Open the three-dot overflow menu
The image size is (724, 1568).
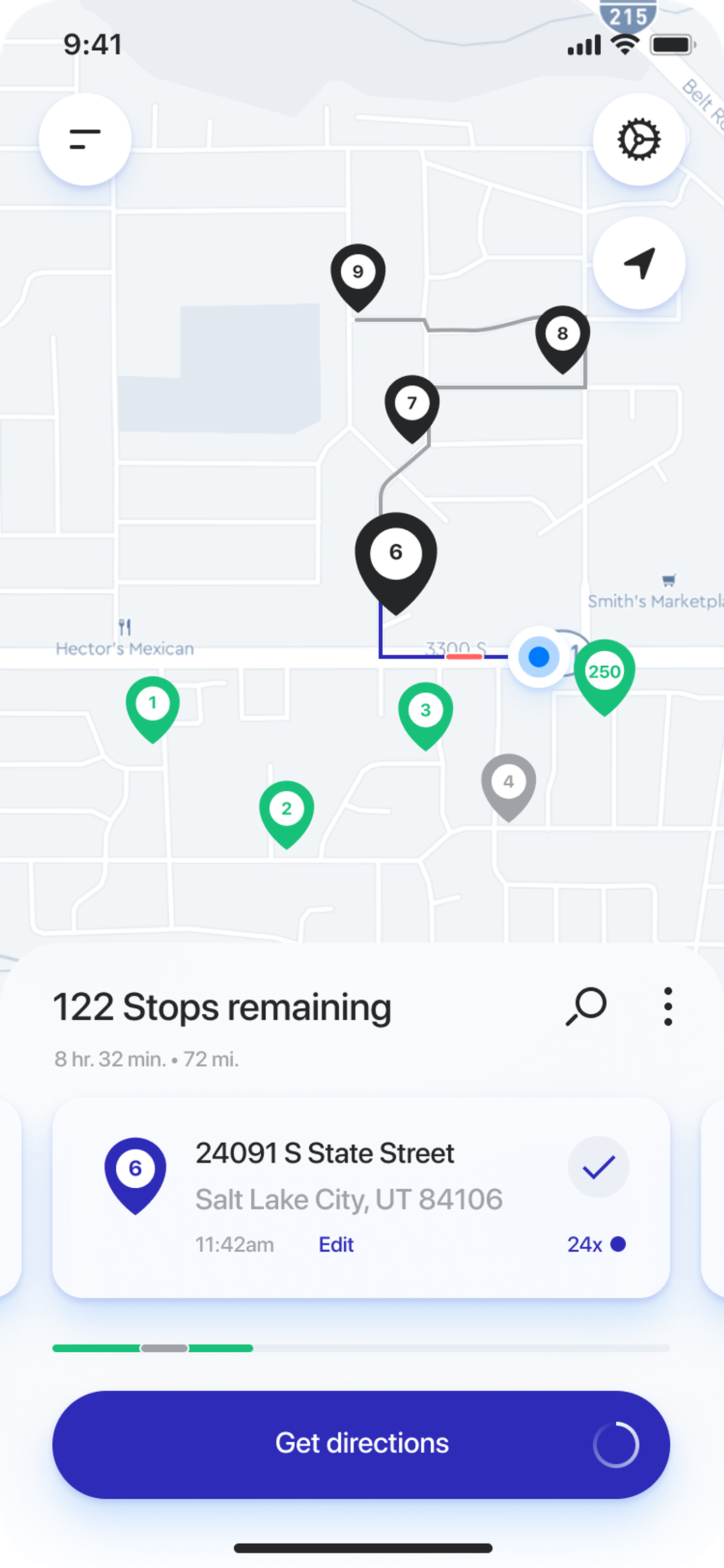668,1007
